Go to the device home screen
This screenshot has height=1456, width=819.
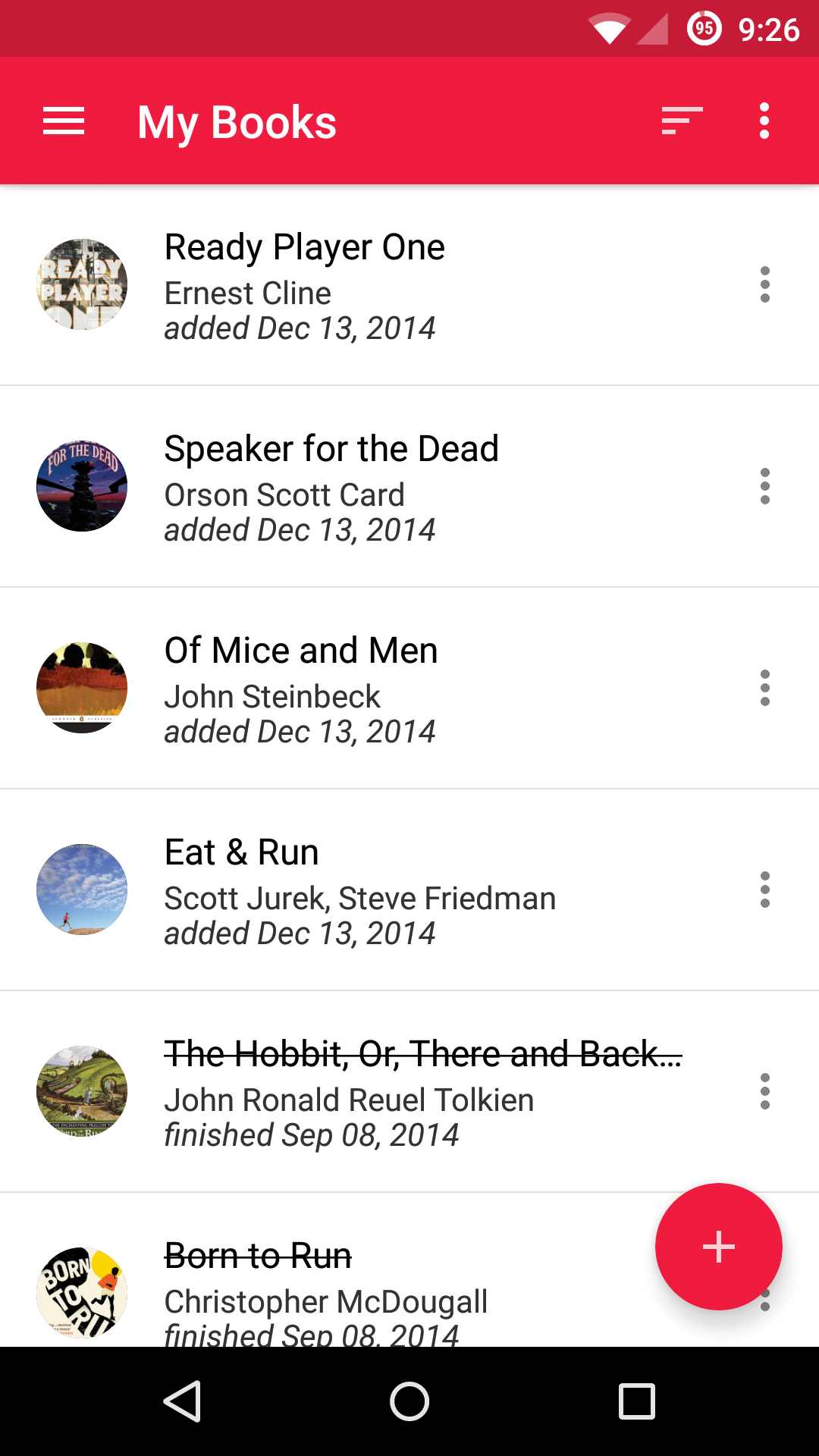click(x=409, y=1401)
